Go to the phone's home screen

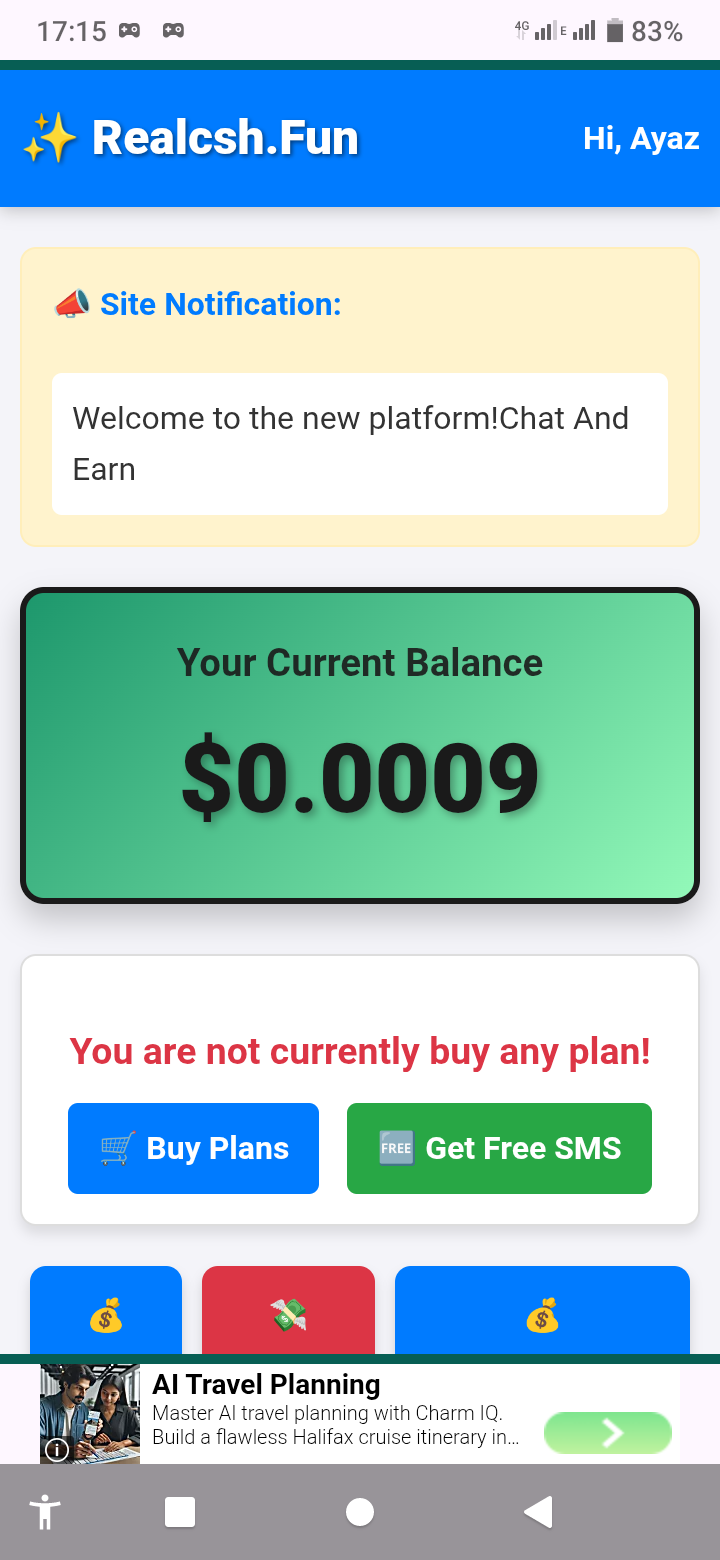point(360,1512)
